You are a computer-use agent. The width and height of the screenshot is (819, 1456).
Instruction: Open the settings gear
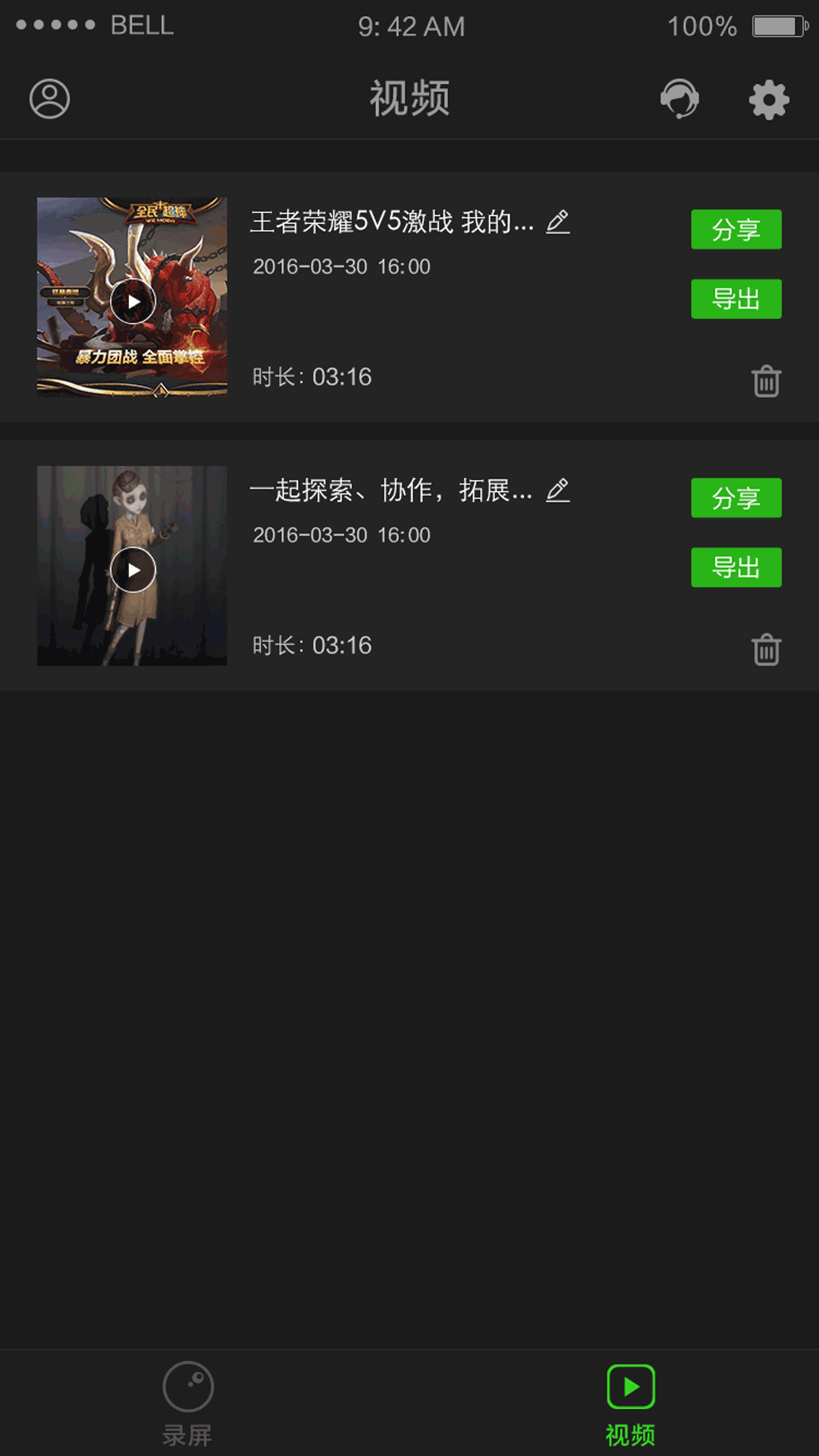[768, 99]
